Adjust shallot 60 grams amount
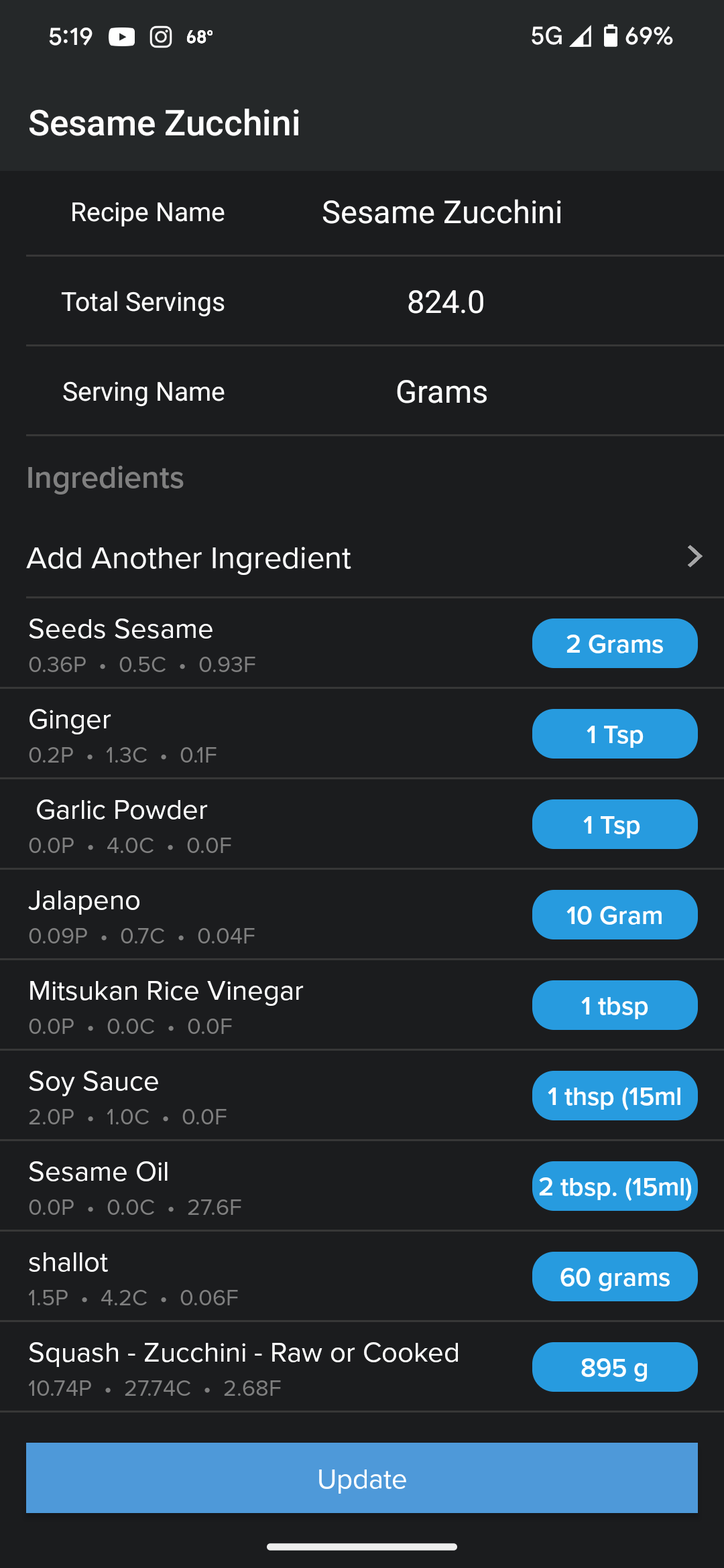The image size is (724, 1568). click(x=615, y=1277)
